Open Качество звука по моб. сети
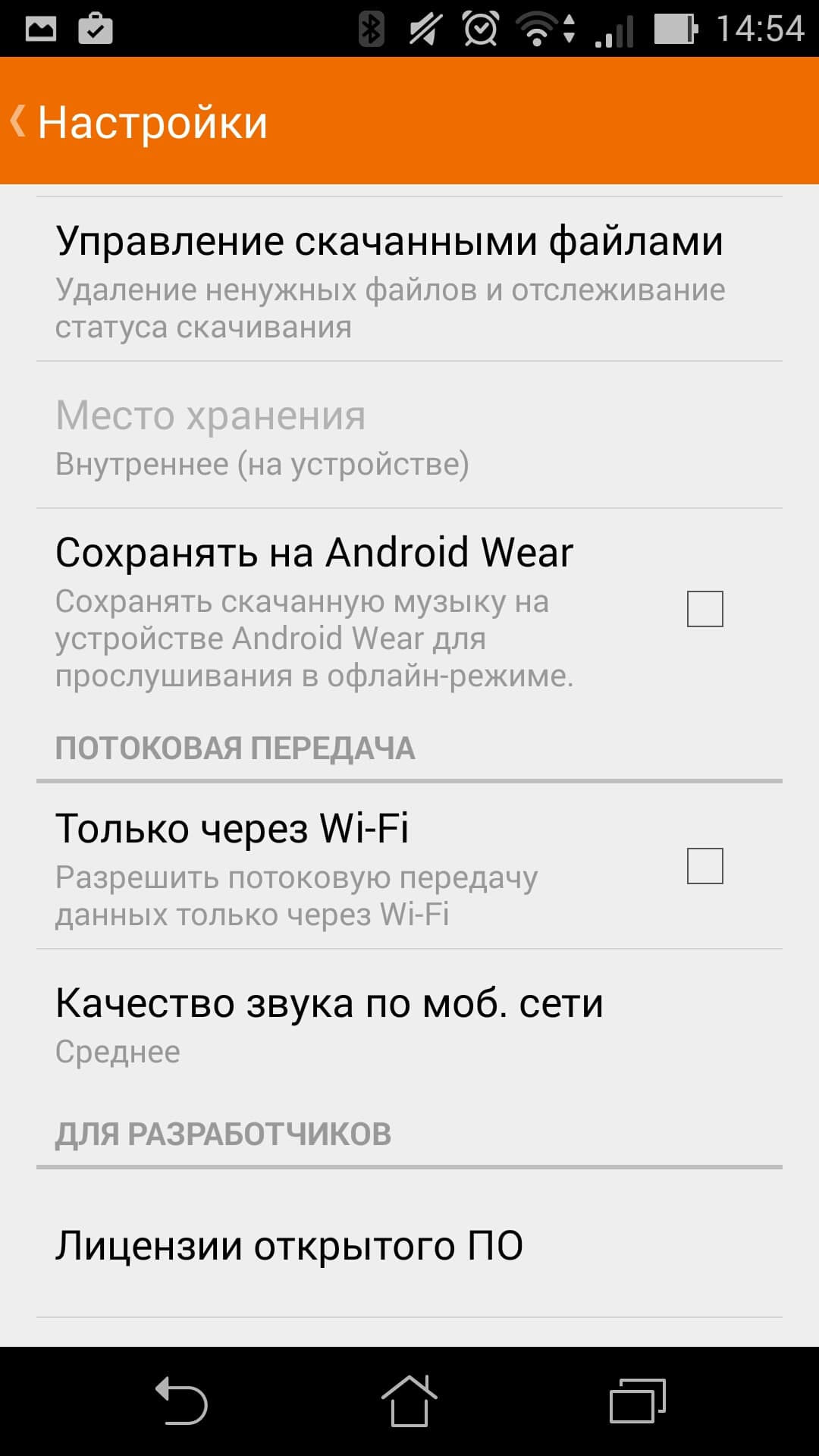Viewport: 819px width, 1456px height. click(x=330, y=1024)
